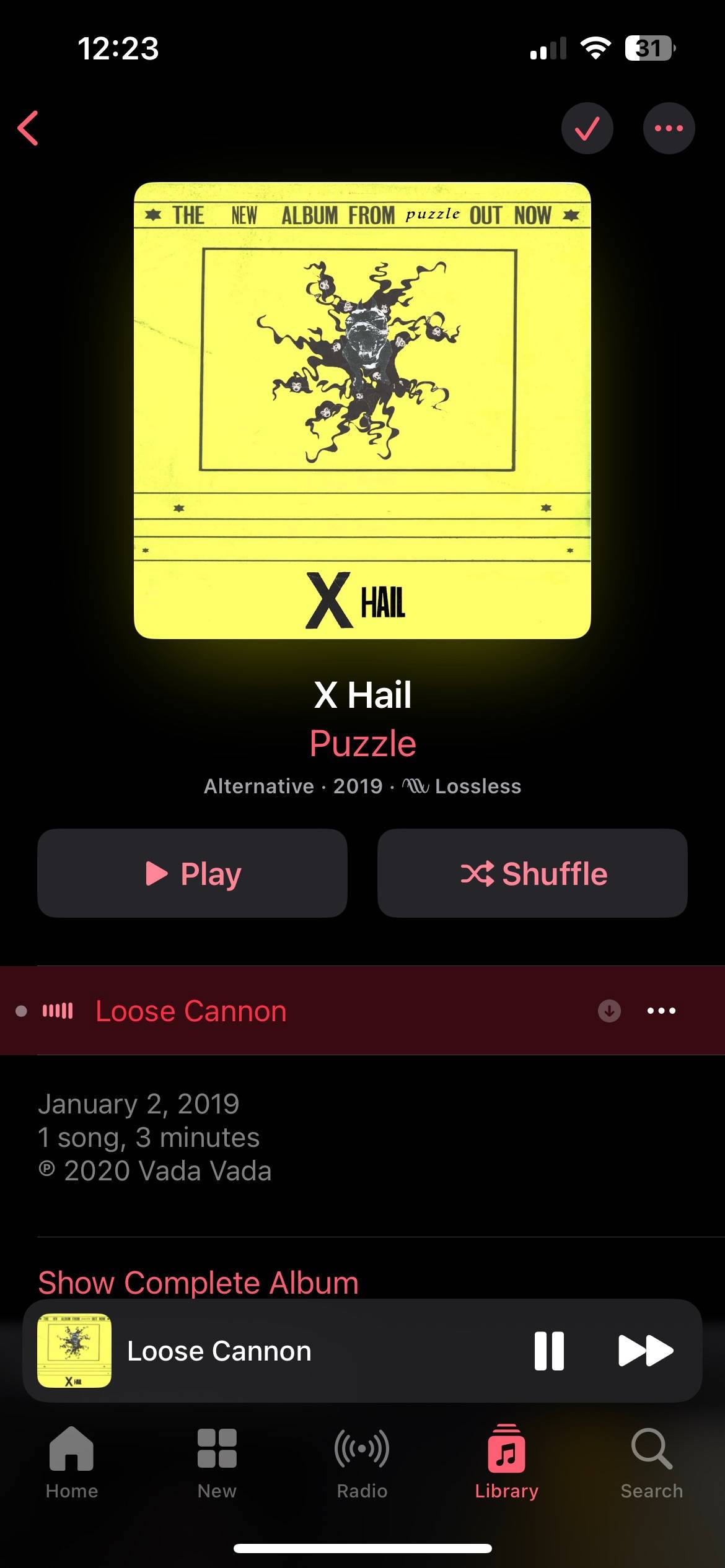
Task: Play the X Hail album
Action: coord(192,873)
